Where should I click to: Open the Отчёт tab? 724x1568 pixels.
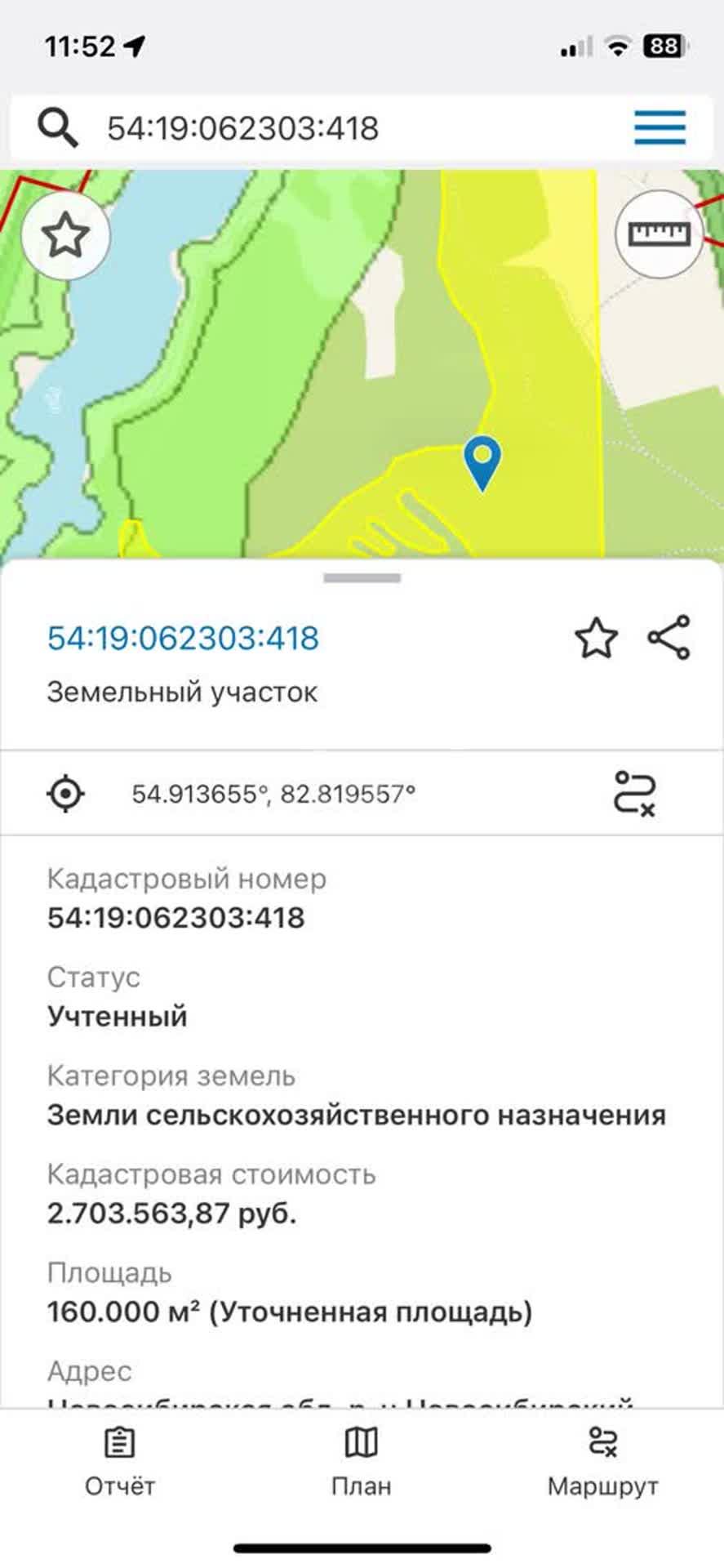[120, 1463]
